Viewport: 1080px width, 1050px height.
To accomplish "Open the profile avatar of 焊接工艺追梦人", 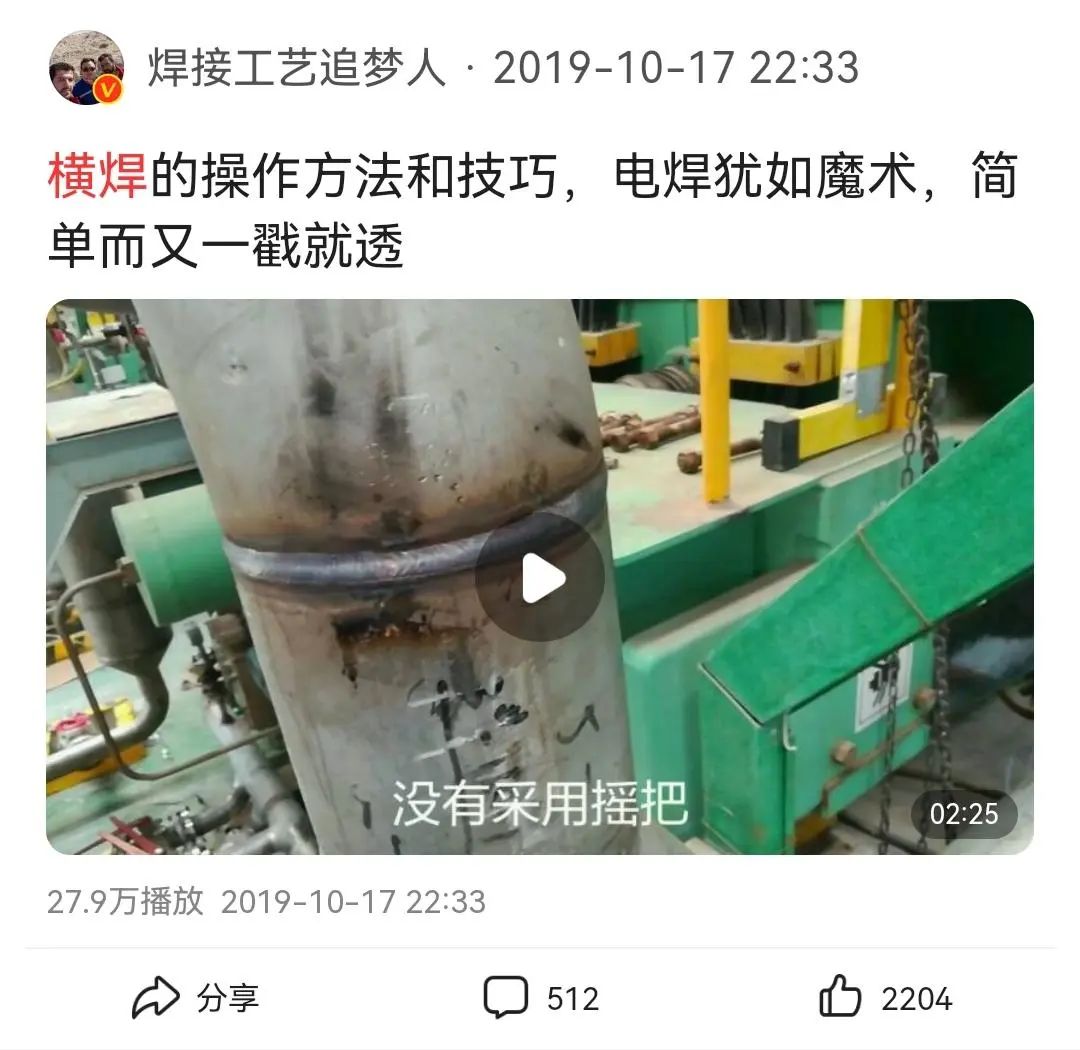I will 86,68.
